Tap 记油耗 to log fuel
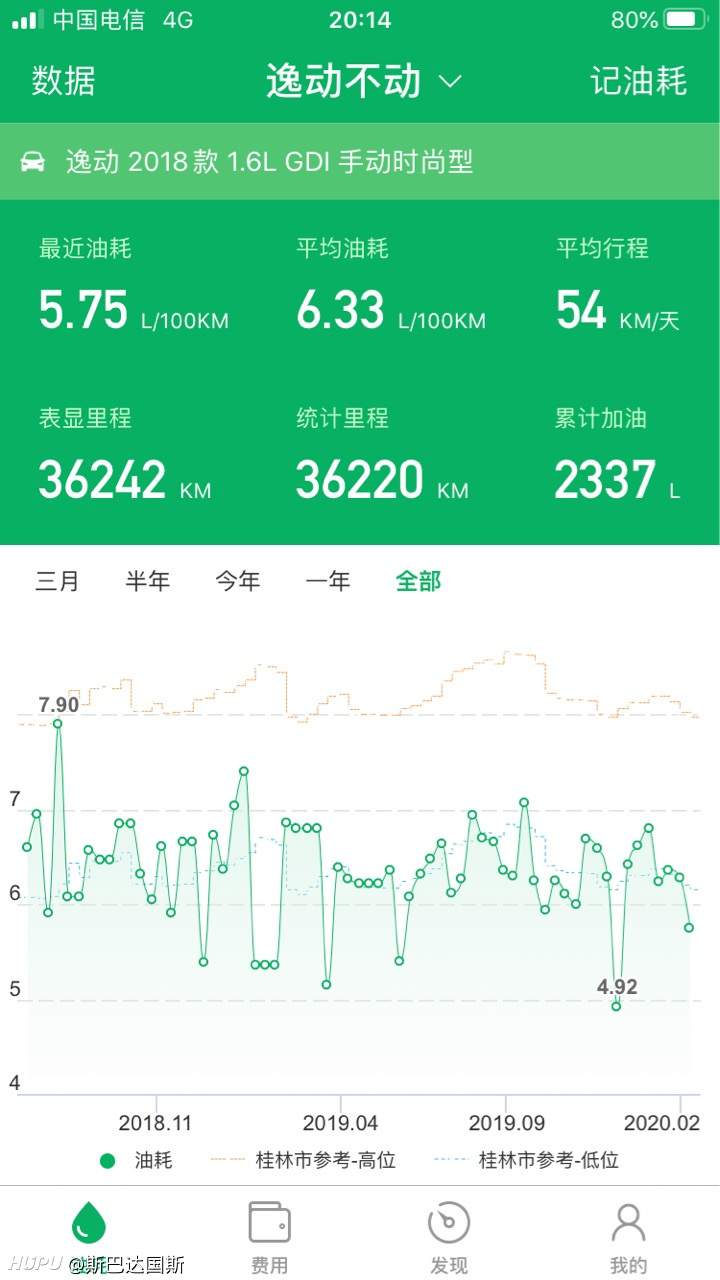Screen dimensions: 720x1280 pos(639,81)
